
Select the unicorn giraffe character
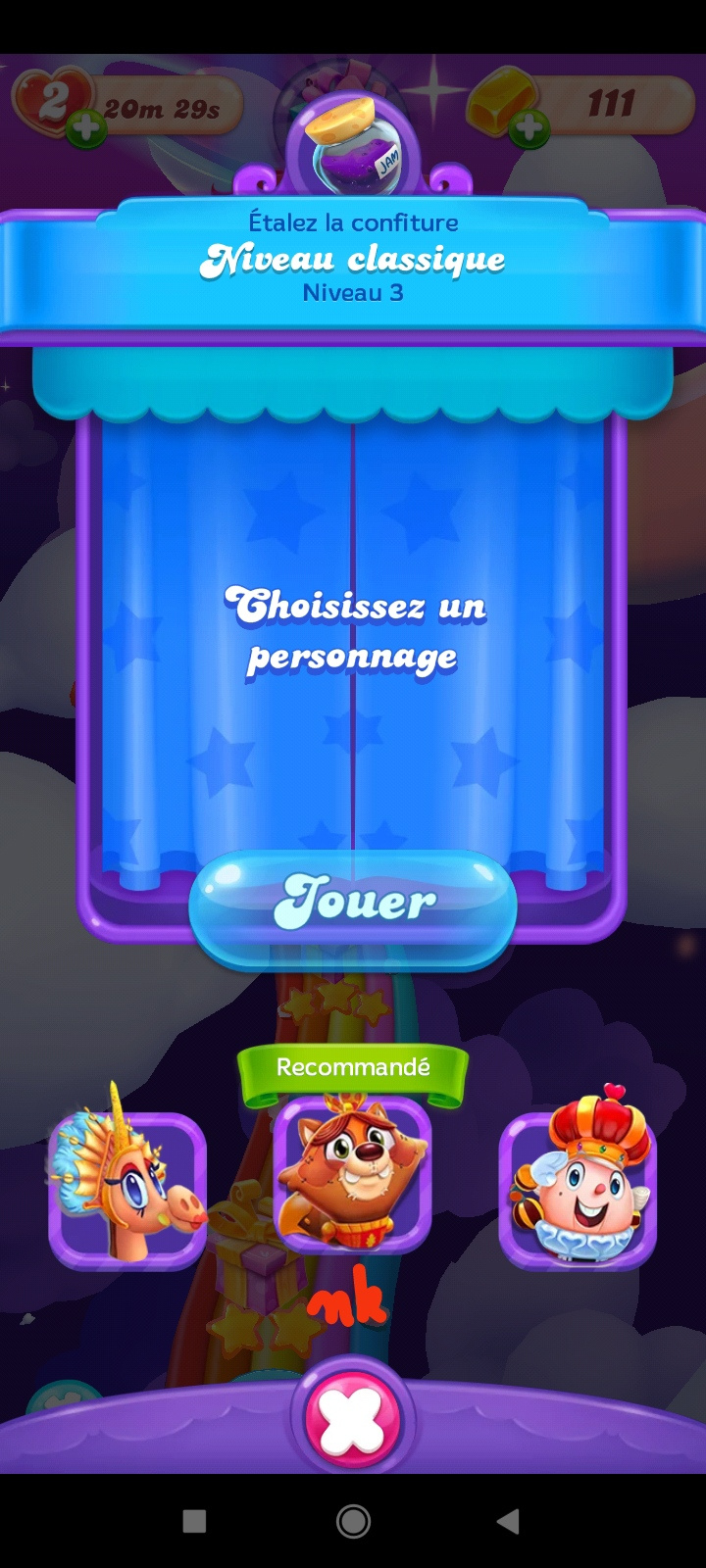[x=127, y=1188]
